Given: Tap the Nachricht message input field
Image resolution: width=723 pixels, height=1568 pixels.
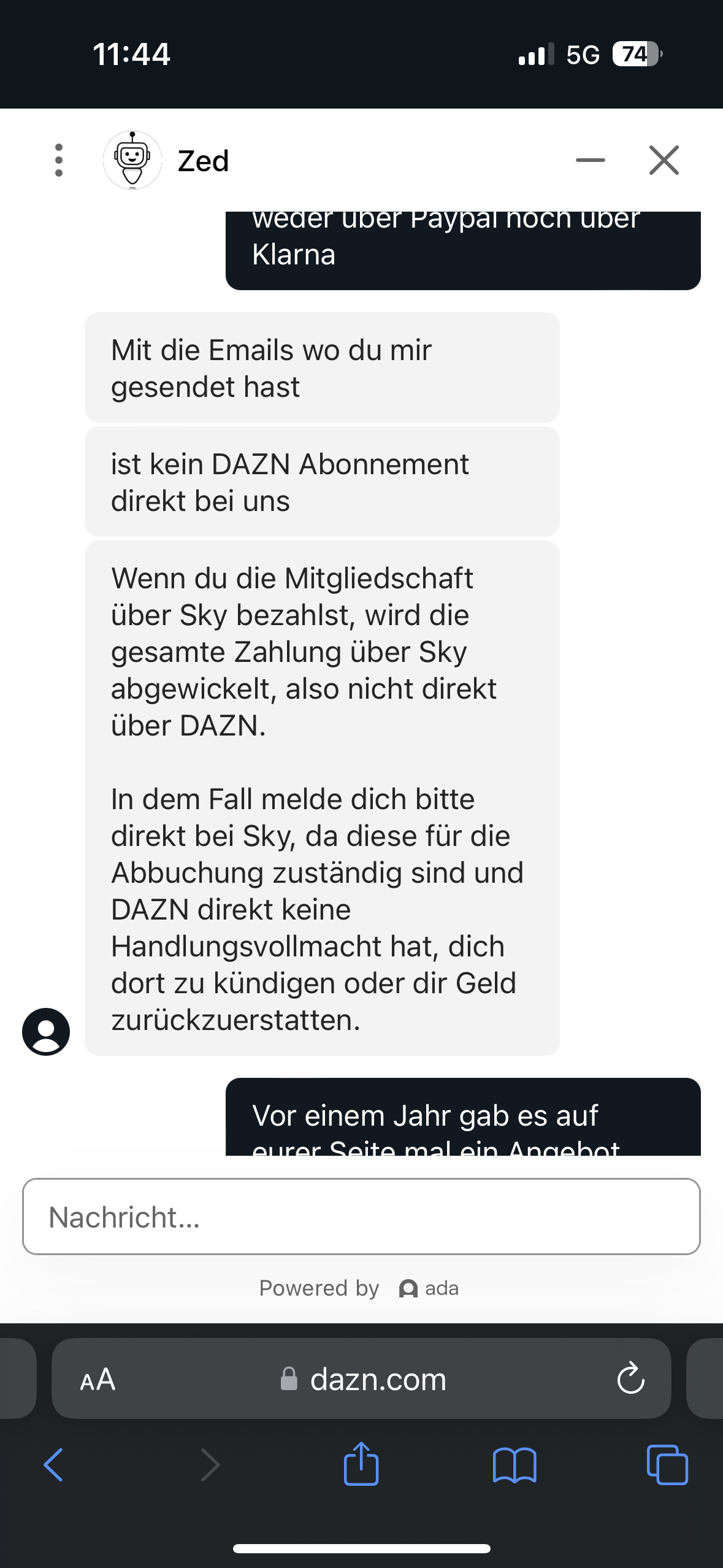Looking at the screenshot, I should pos(361,1216).
